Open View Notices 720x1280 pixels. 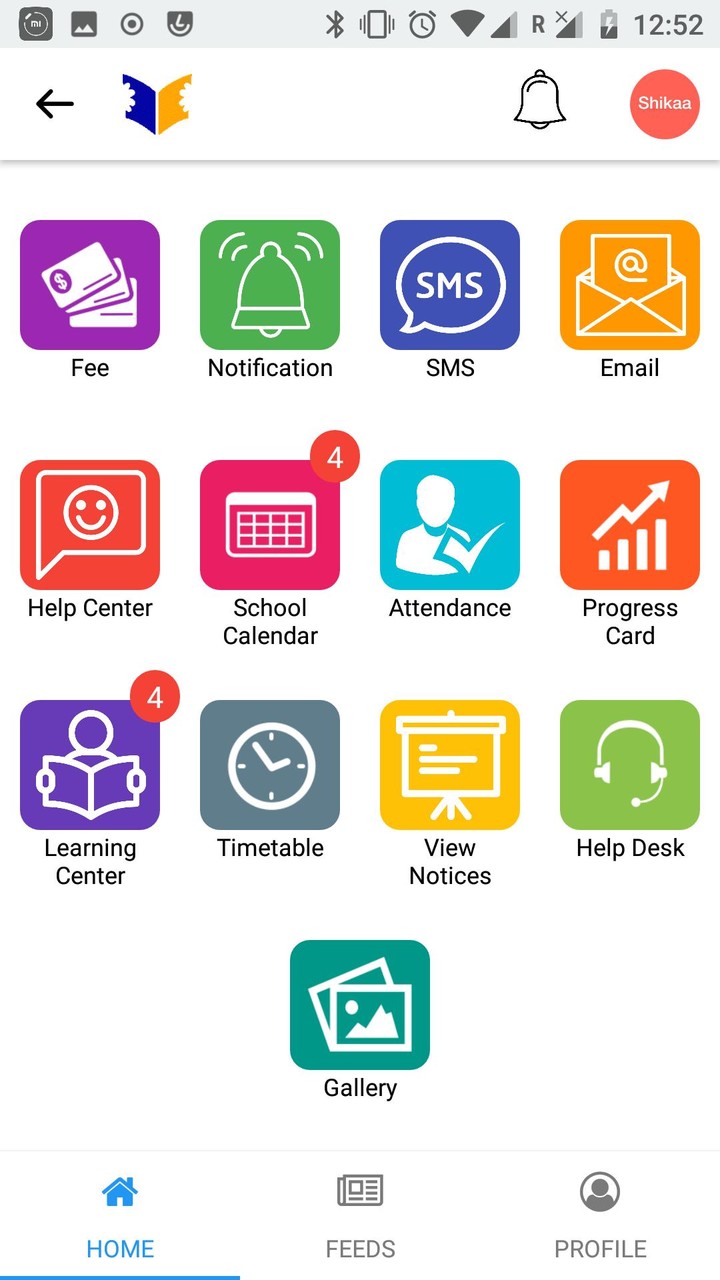pos(450,766)
